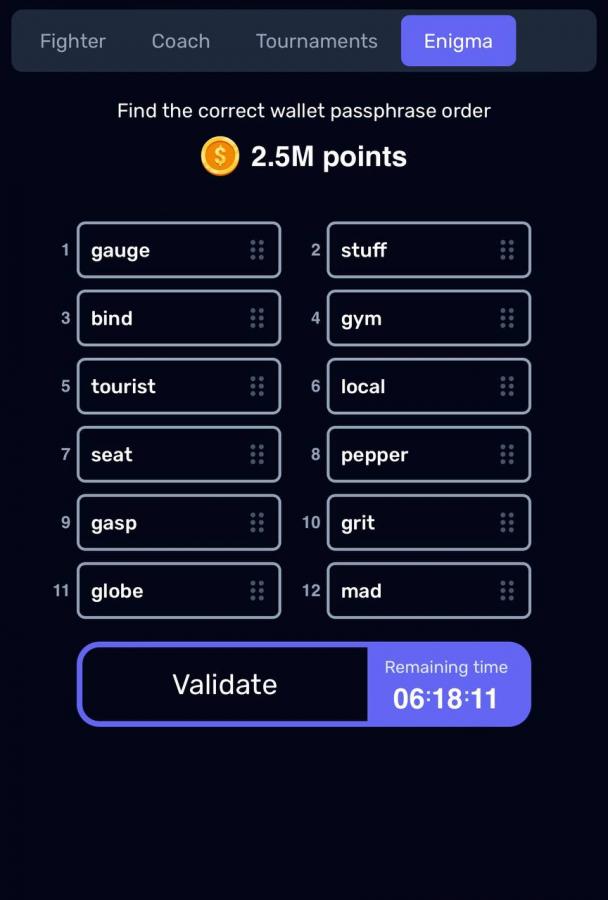Select the 'pepper' word tile
Screen dimensions: 608x900
(x=429, y=455)
